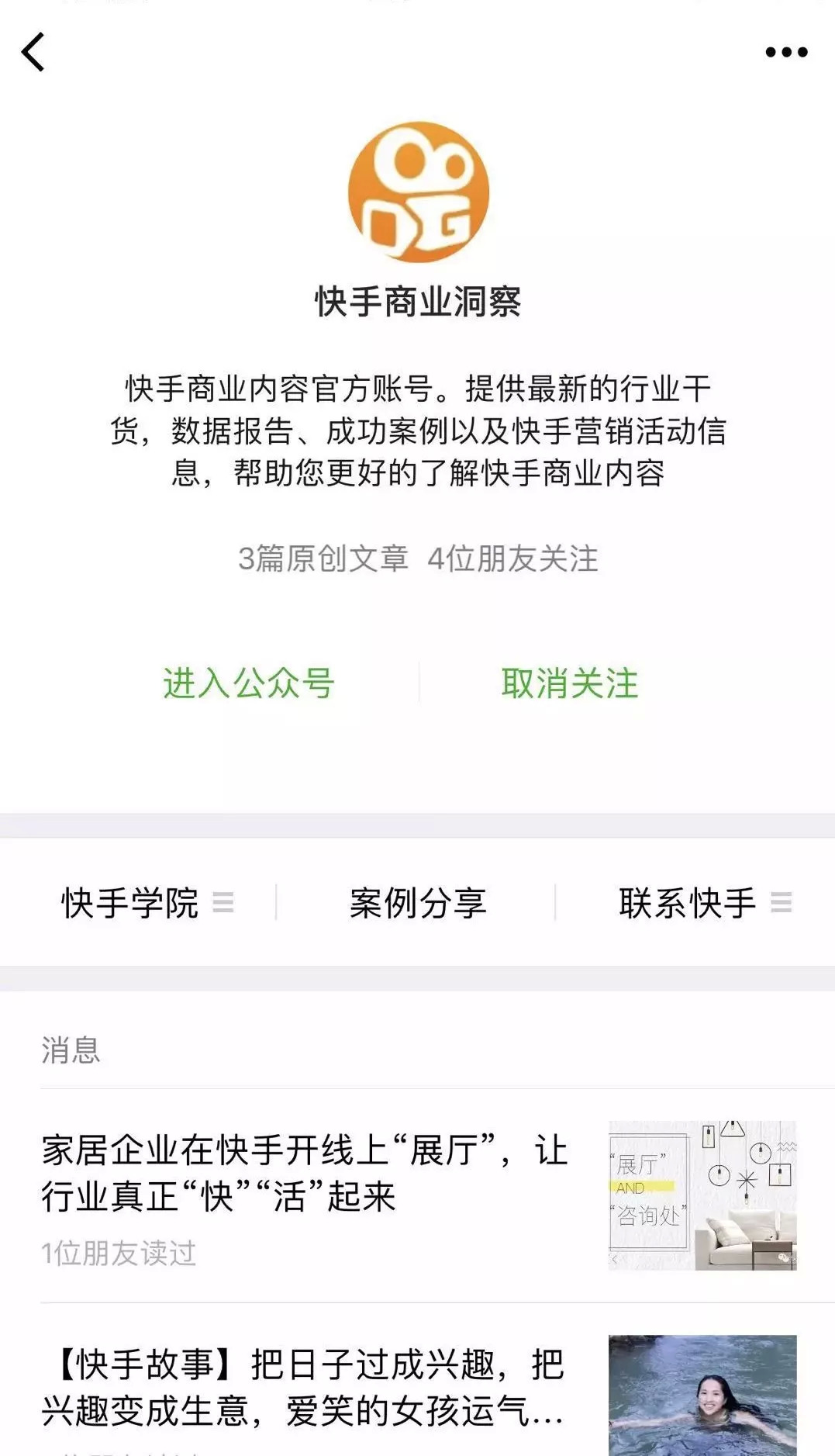This screenshot has width=835, height=1456.
Task: Tap the 快手商业洞察 profile avatar
Action: [x=418, y=192]
